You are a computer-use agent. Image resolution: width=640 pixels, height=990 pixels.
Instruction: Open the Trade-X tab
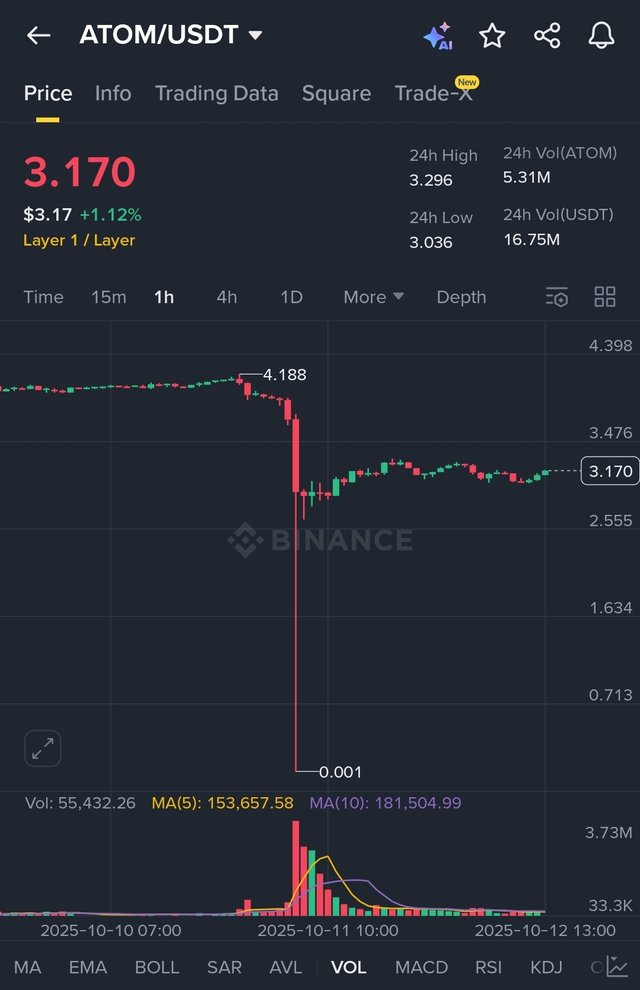coord(434,93)
